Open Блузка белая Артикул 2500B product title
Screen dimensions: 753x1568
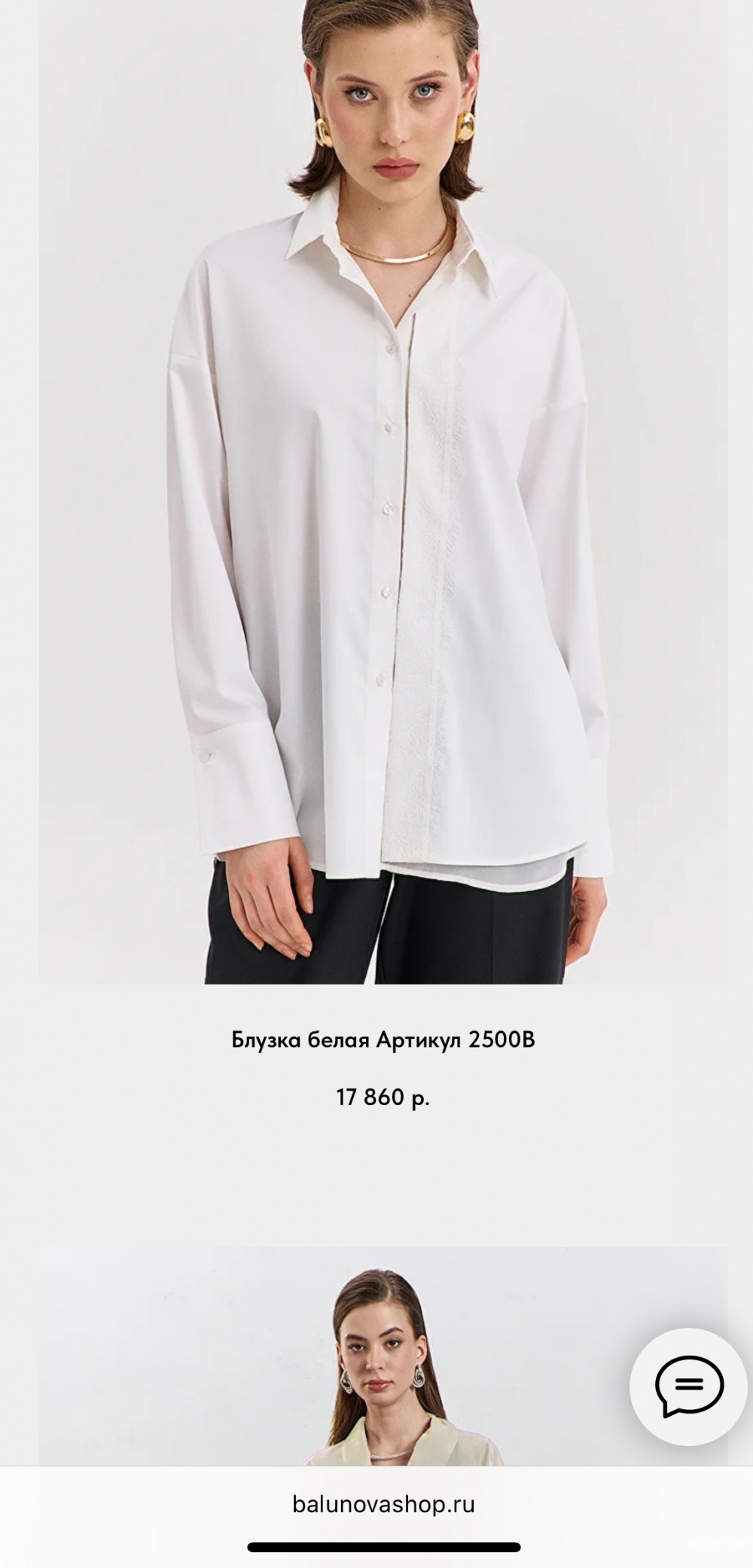(x=383, y=1040)
